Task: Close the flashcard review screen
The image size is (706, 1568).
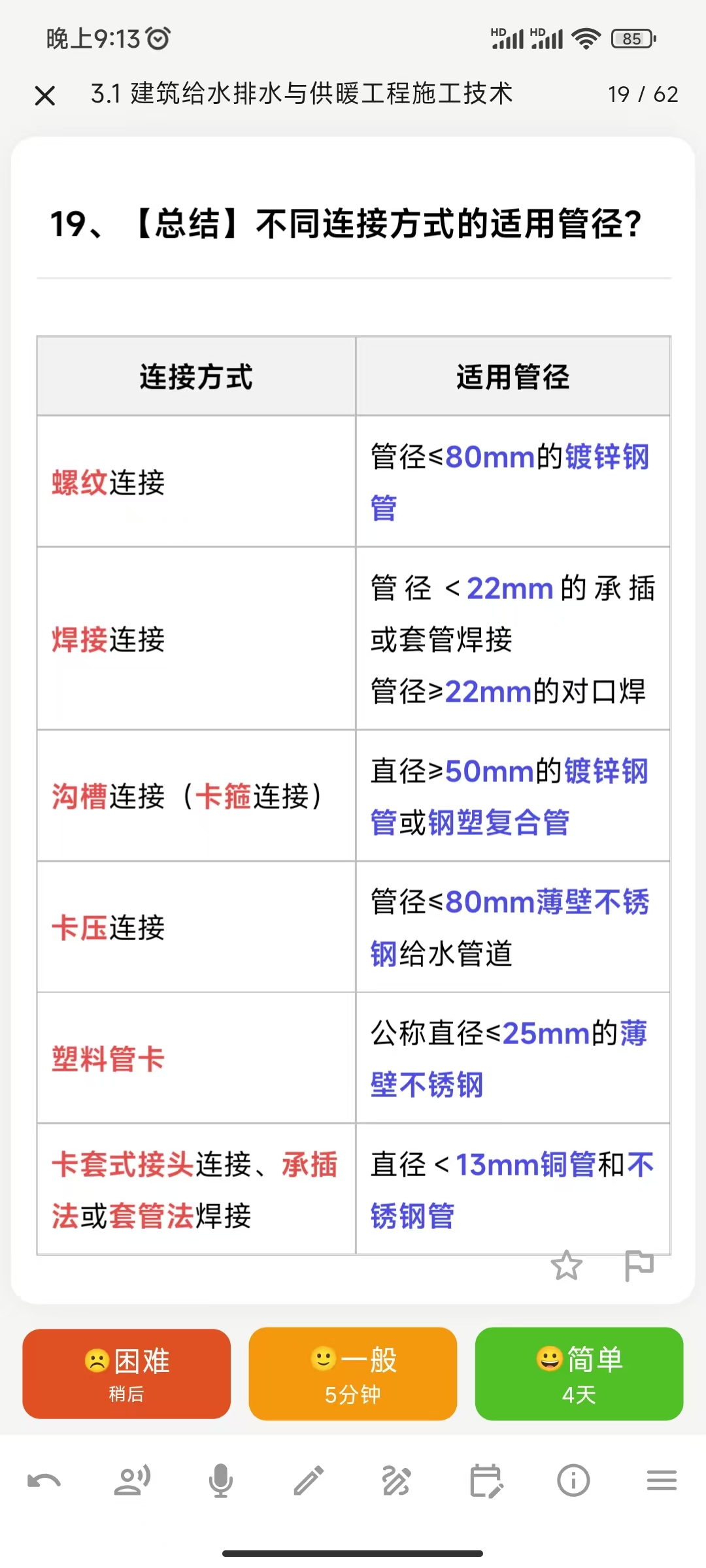Action: pos(44,95)
